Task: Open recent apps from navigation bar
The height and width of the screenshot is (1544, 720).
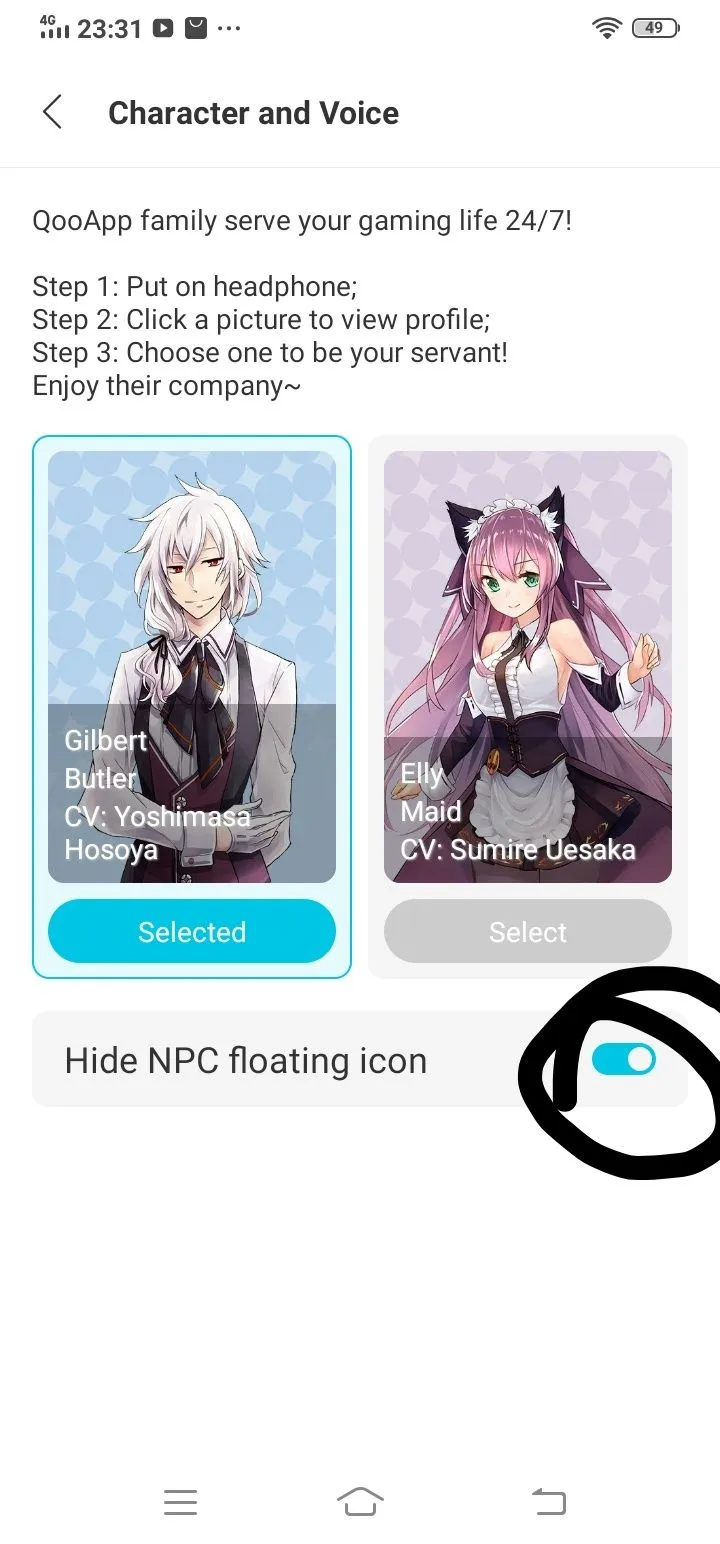Action: [180, 1502]
